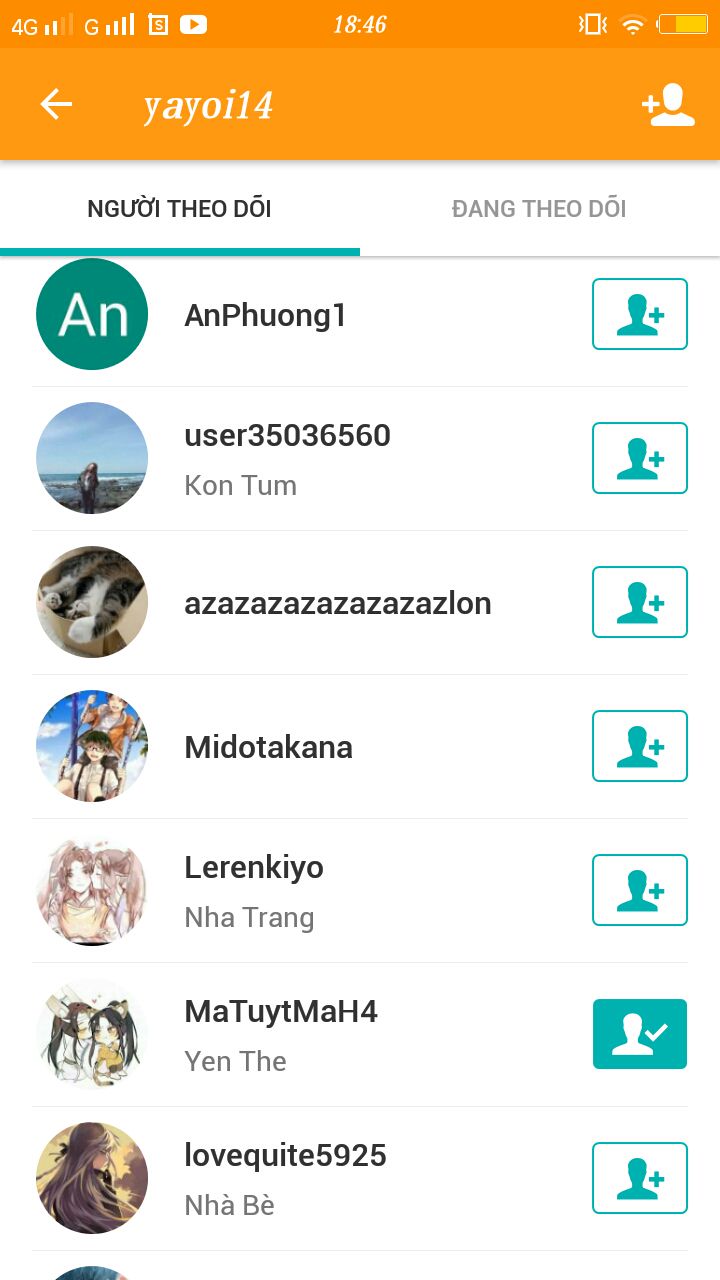Follow azazazazazazazazlon
This screenshot has width=720, height=1280.
click(639, 602)
